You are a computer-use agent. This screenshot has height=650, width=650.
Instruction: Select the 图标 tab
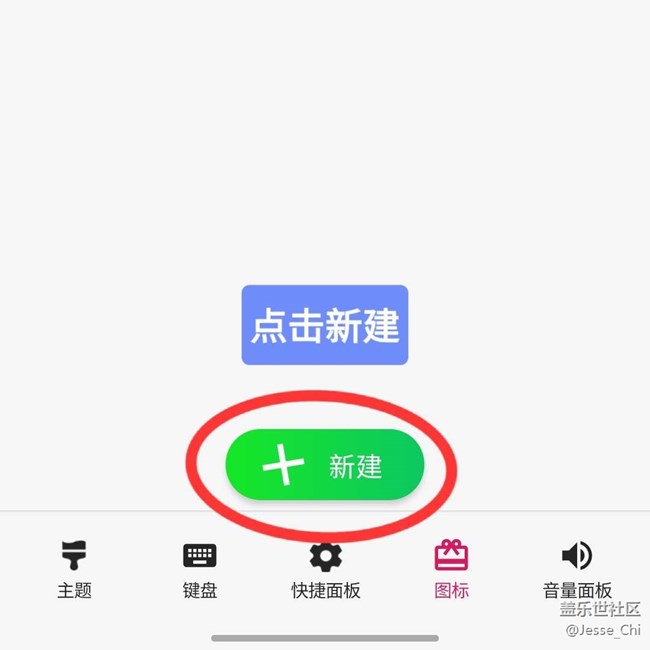(451, 569)
